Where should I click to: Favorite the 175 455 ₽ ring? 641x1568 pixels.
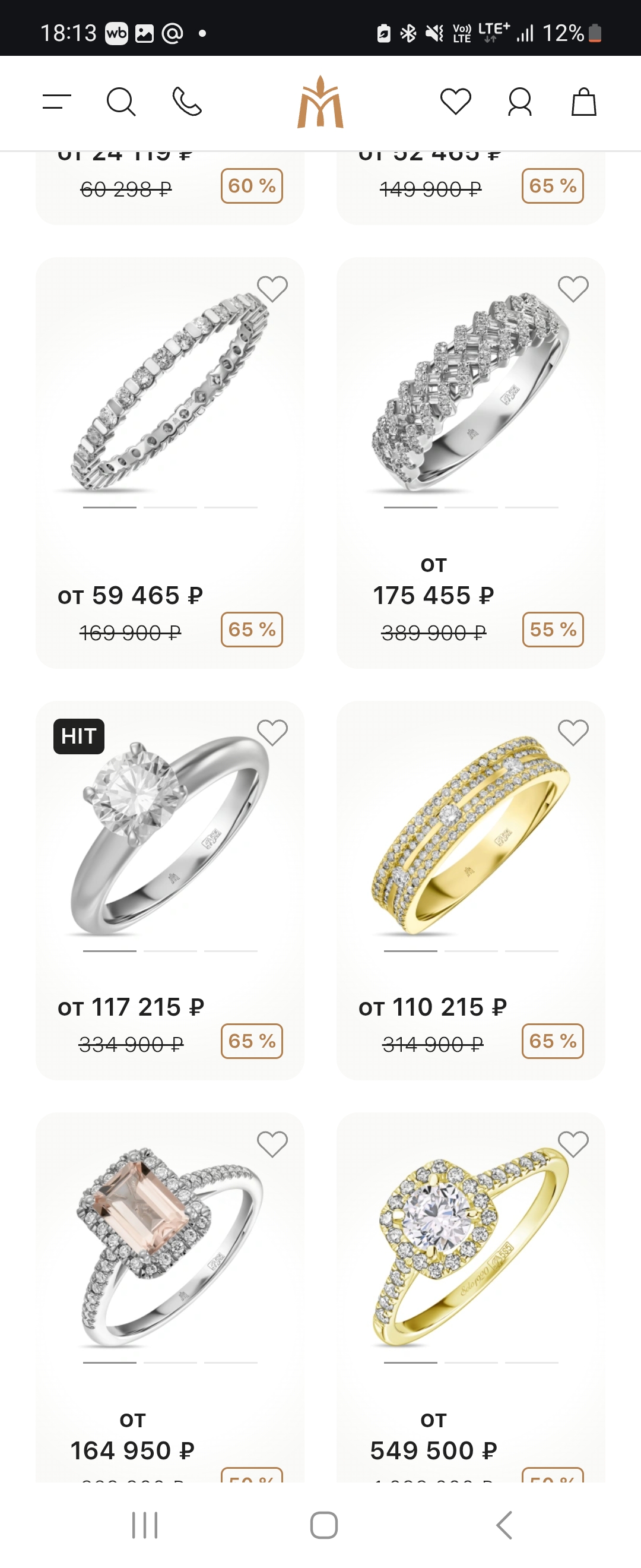point(573,289)
